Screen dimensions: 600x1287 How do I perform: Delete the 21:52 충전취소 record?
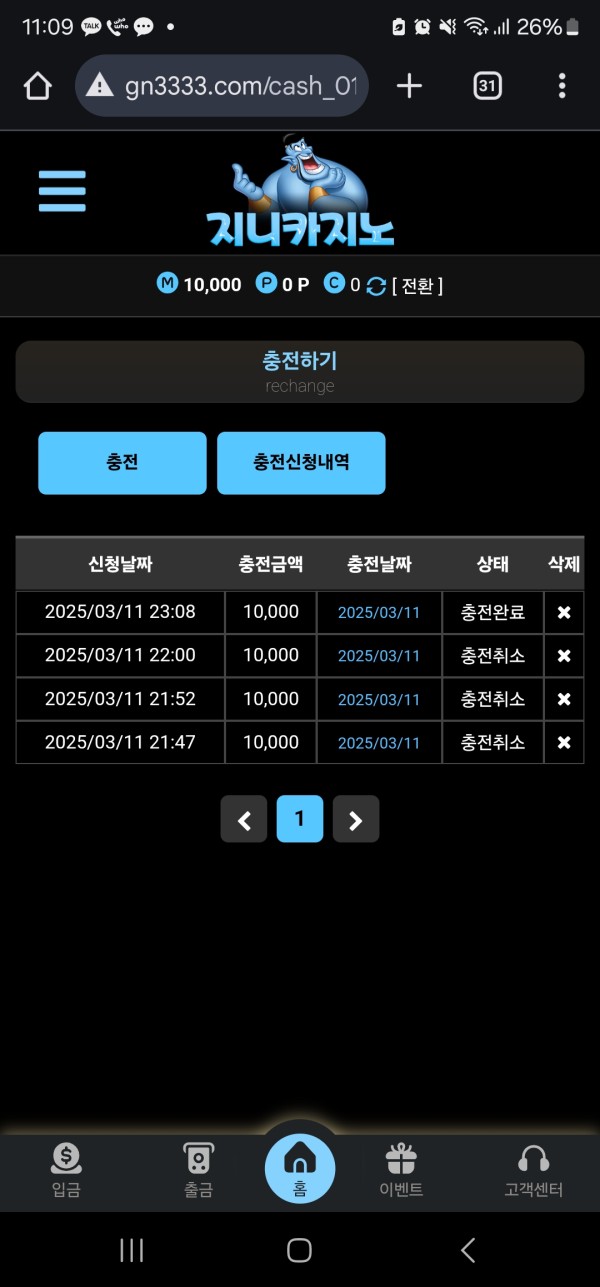pos(564,699)
